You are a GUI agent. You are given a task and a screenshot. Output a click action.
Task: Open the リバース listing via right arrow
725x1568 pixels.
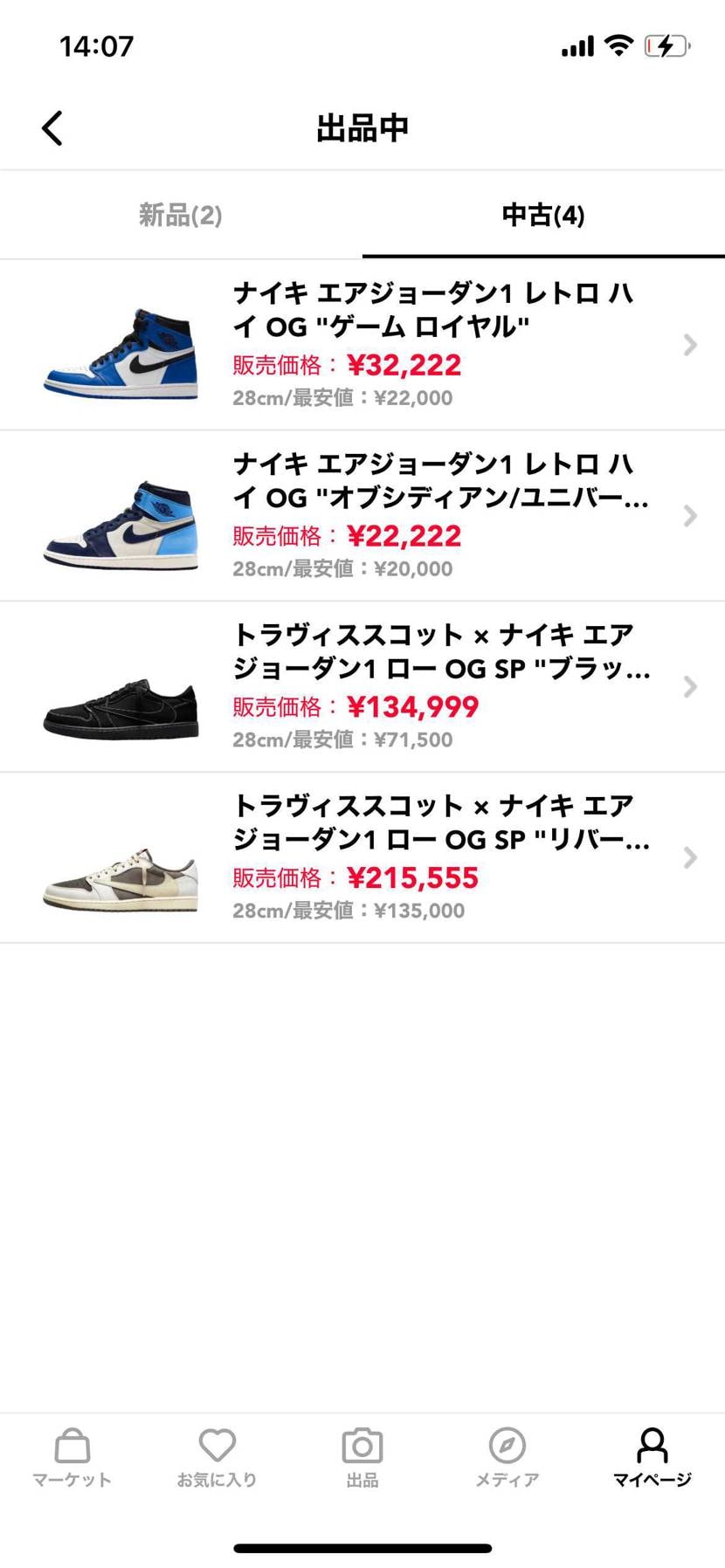[689, 858]
